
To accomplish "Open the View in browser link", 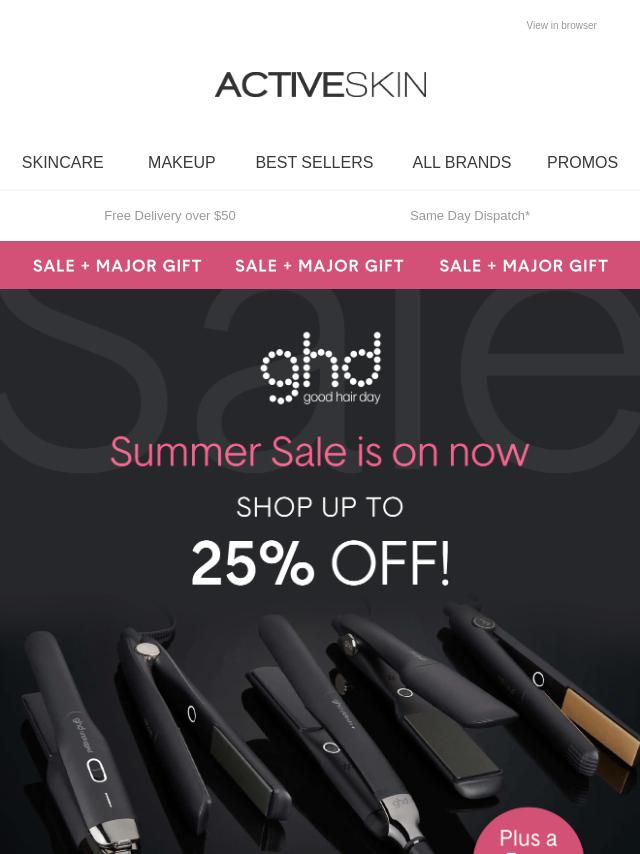I will pyautogui.click(x=561, y=25).
